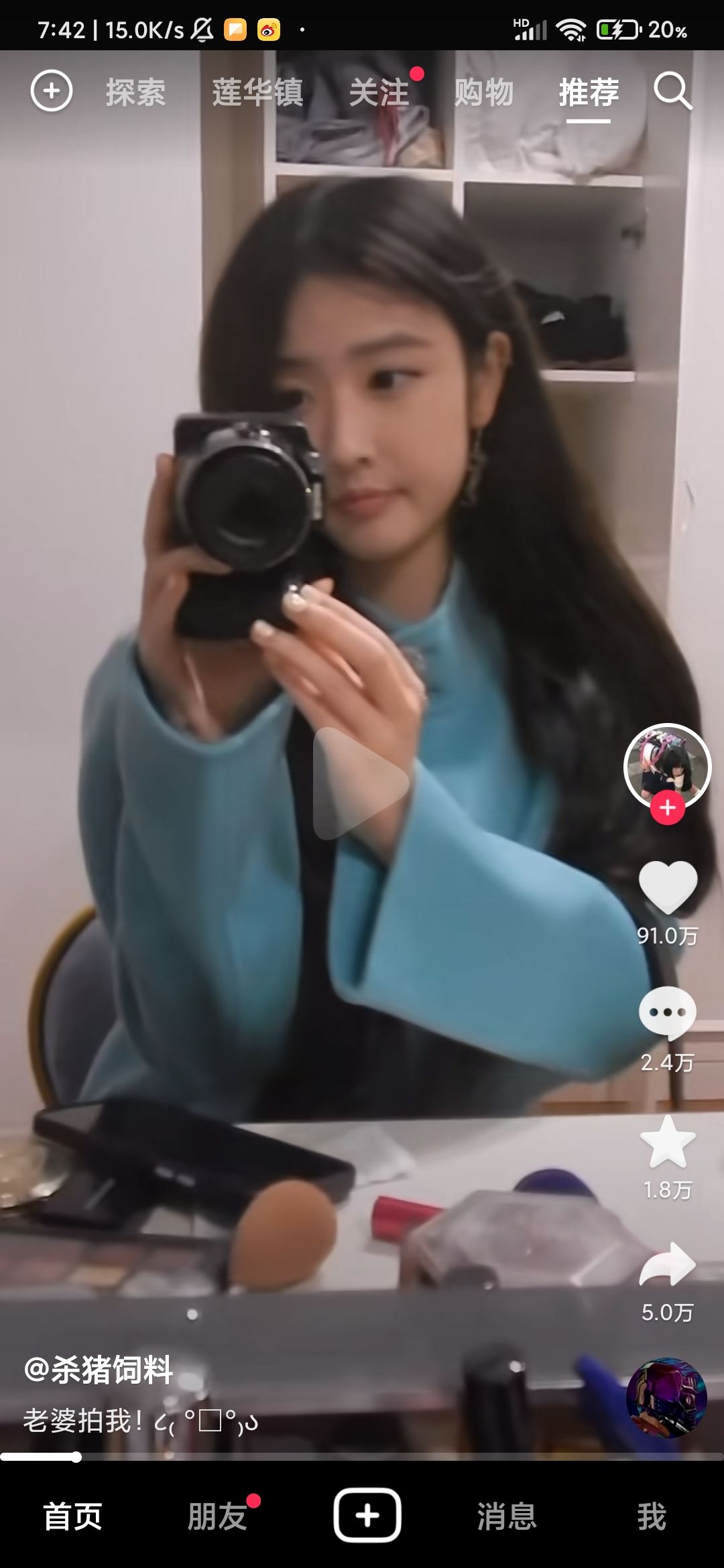Open the 消息 tab
724x1568 pixels.
507,1516
